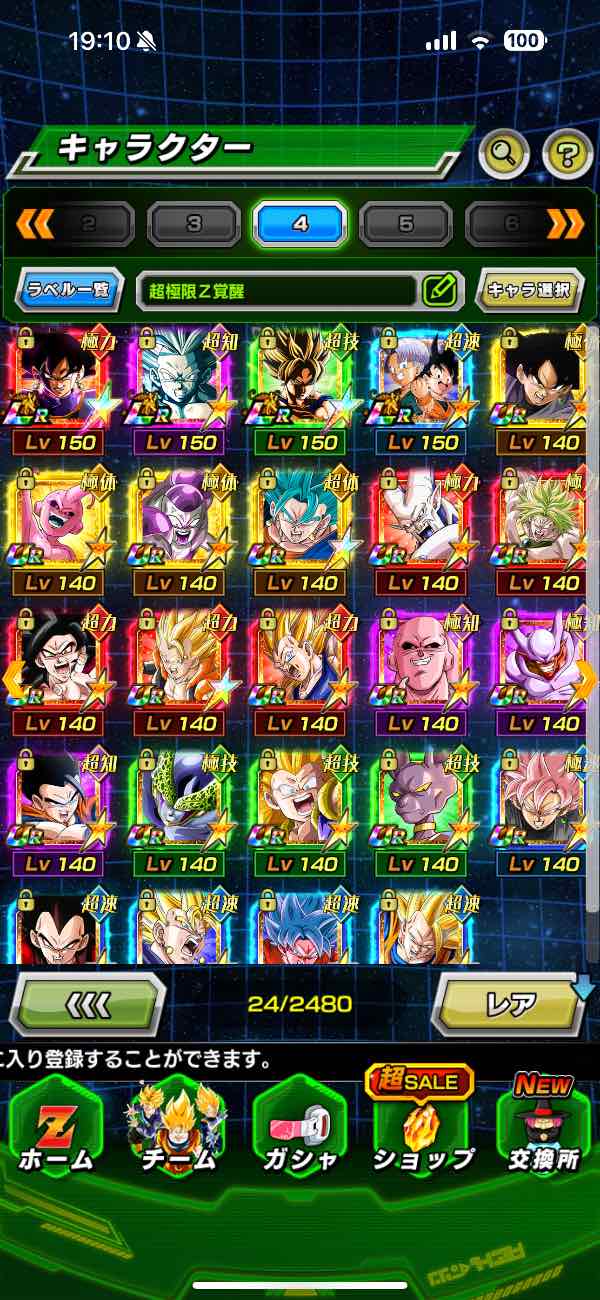Go to previous labels with left arrows
The image size is (600, 1300).
tap(35, 224)
